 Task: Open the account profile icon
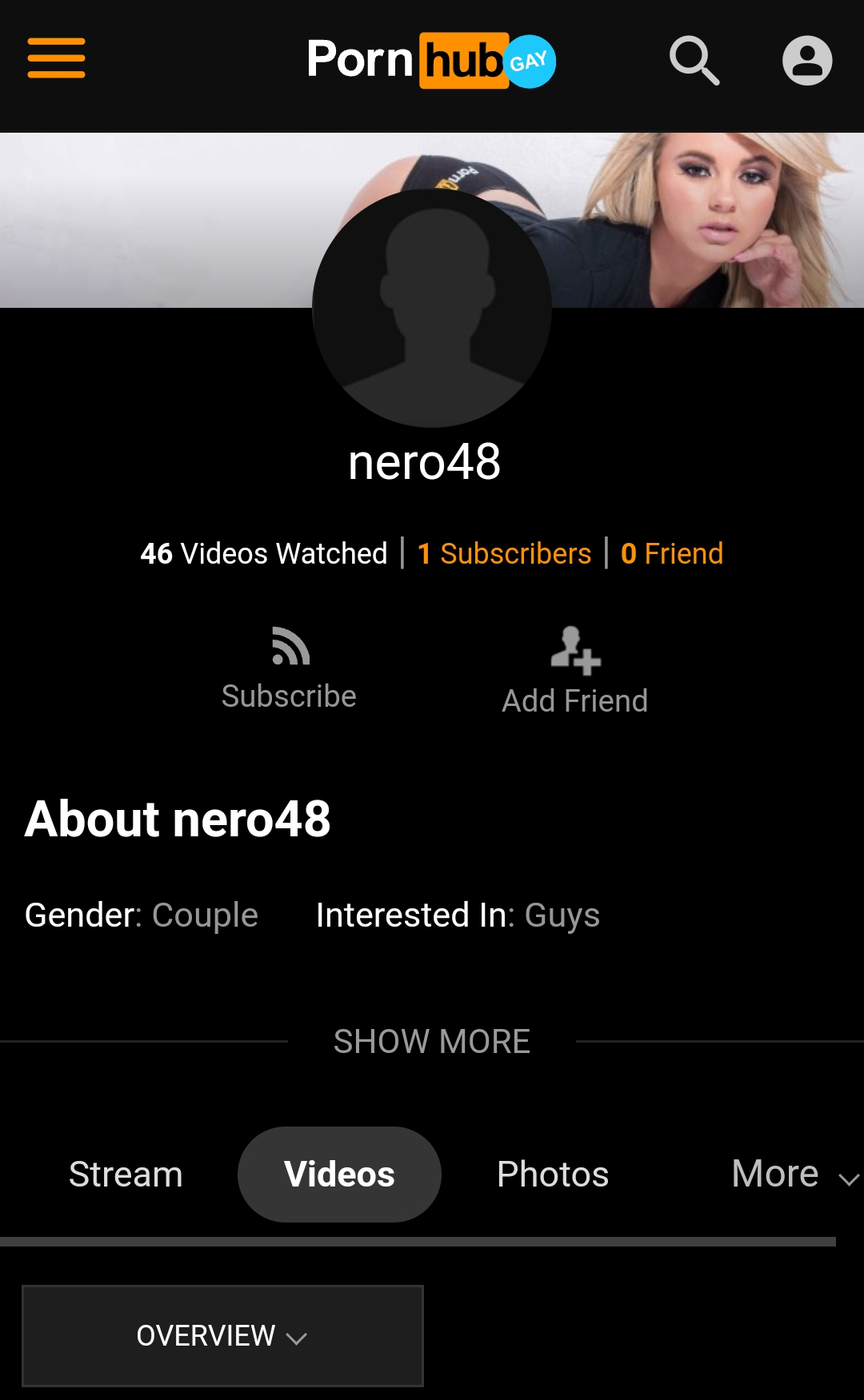[806, 60]
